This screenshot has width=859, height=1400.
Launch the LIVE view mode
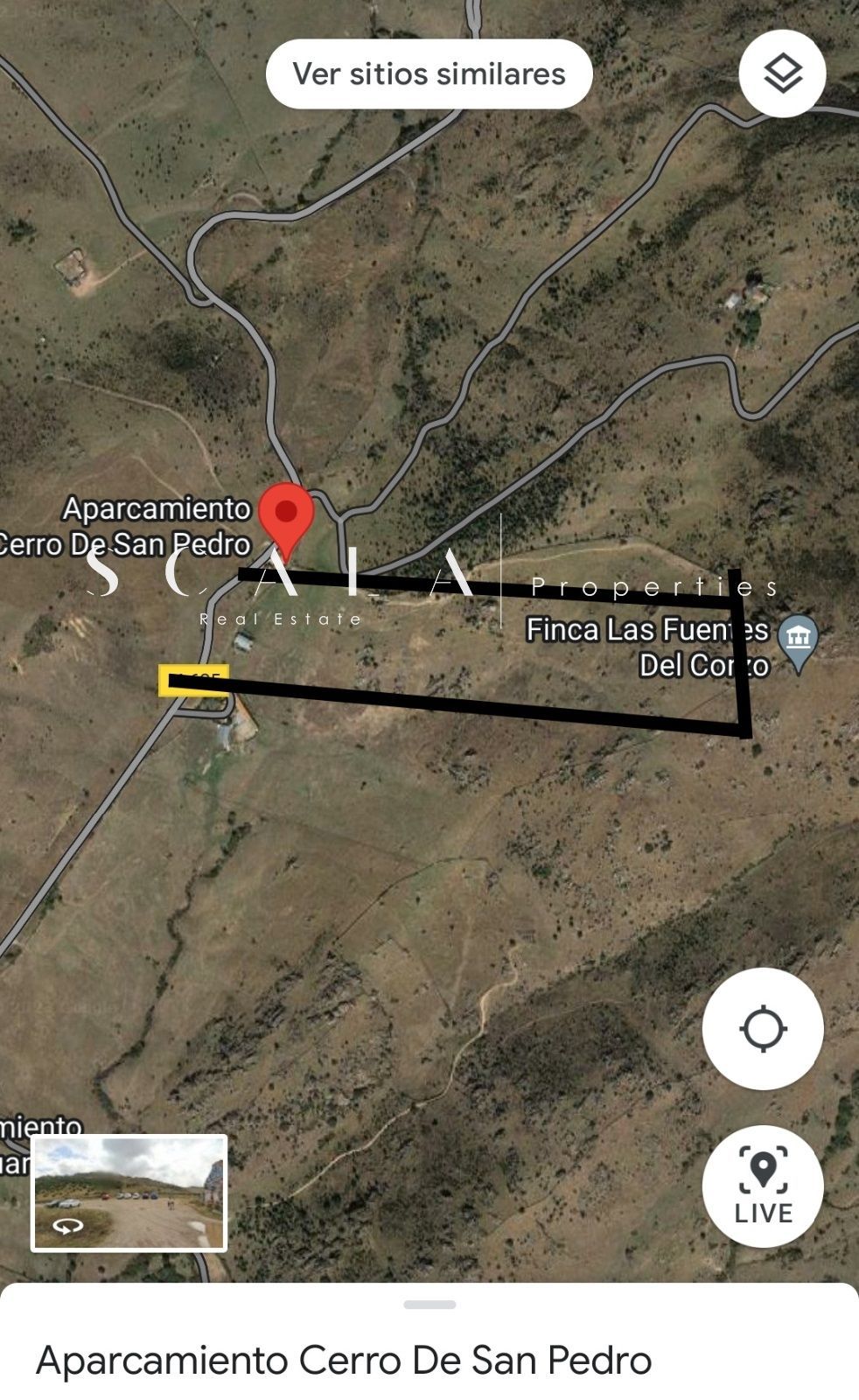pos(763,1186)
